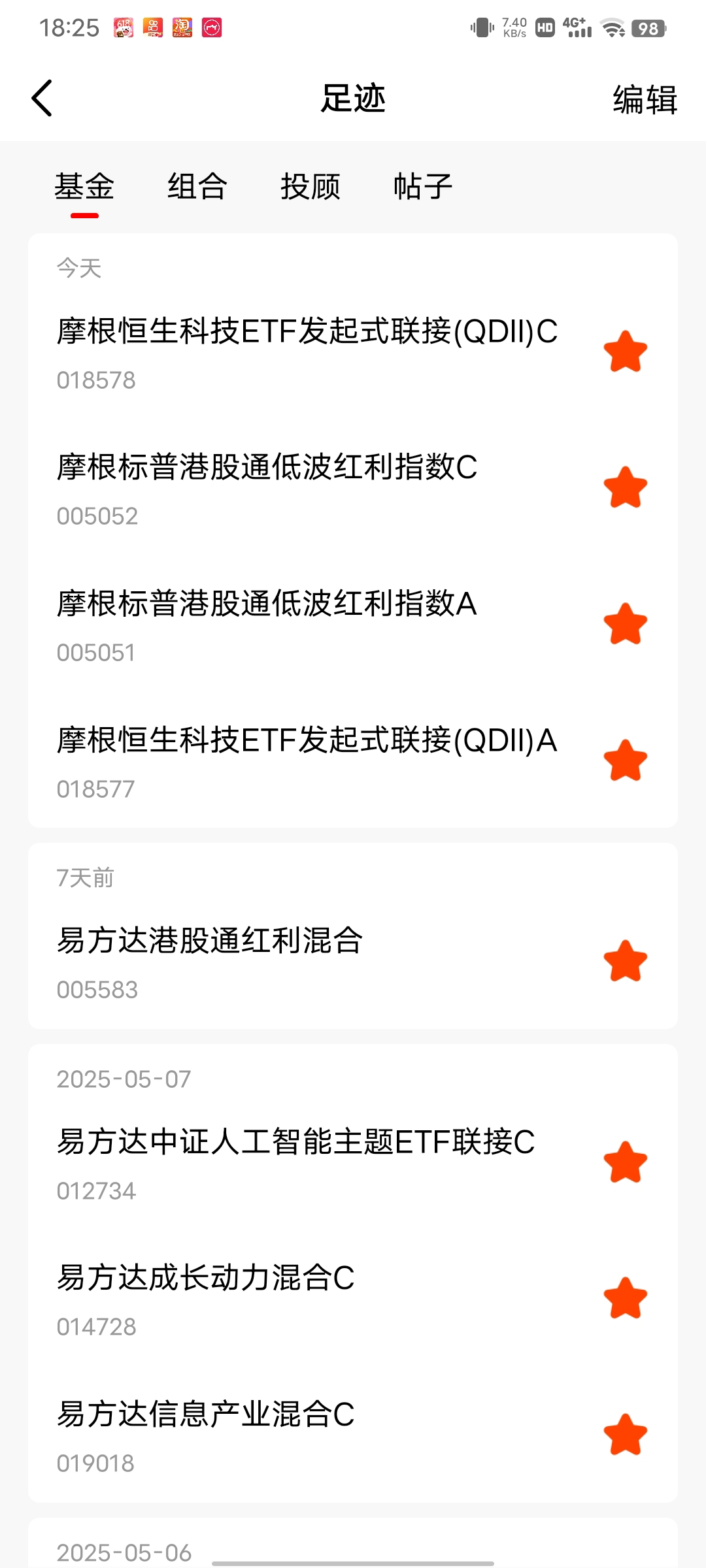Tap 编辑 to edit footprints

point(645,99)
